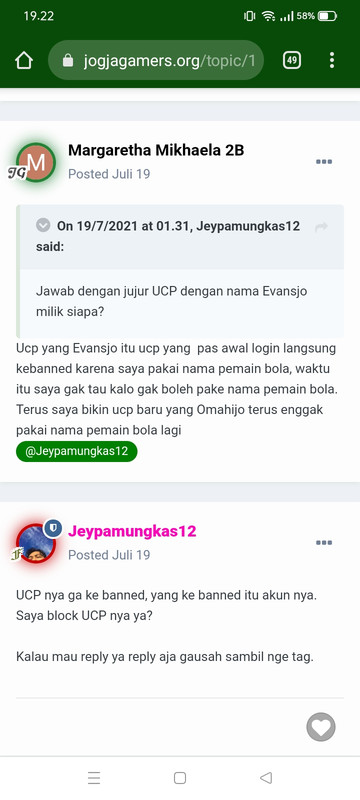360x800 pixels.
Task: View Jeypamungkas12's avatar picture
Action: click(x=36, y=543)
